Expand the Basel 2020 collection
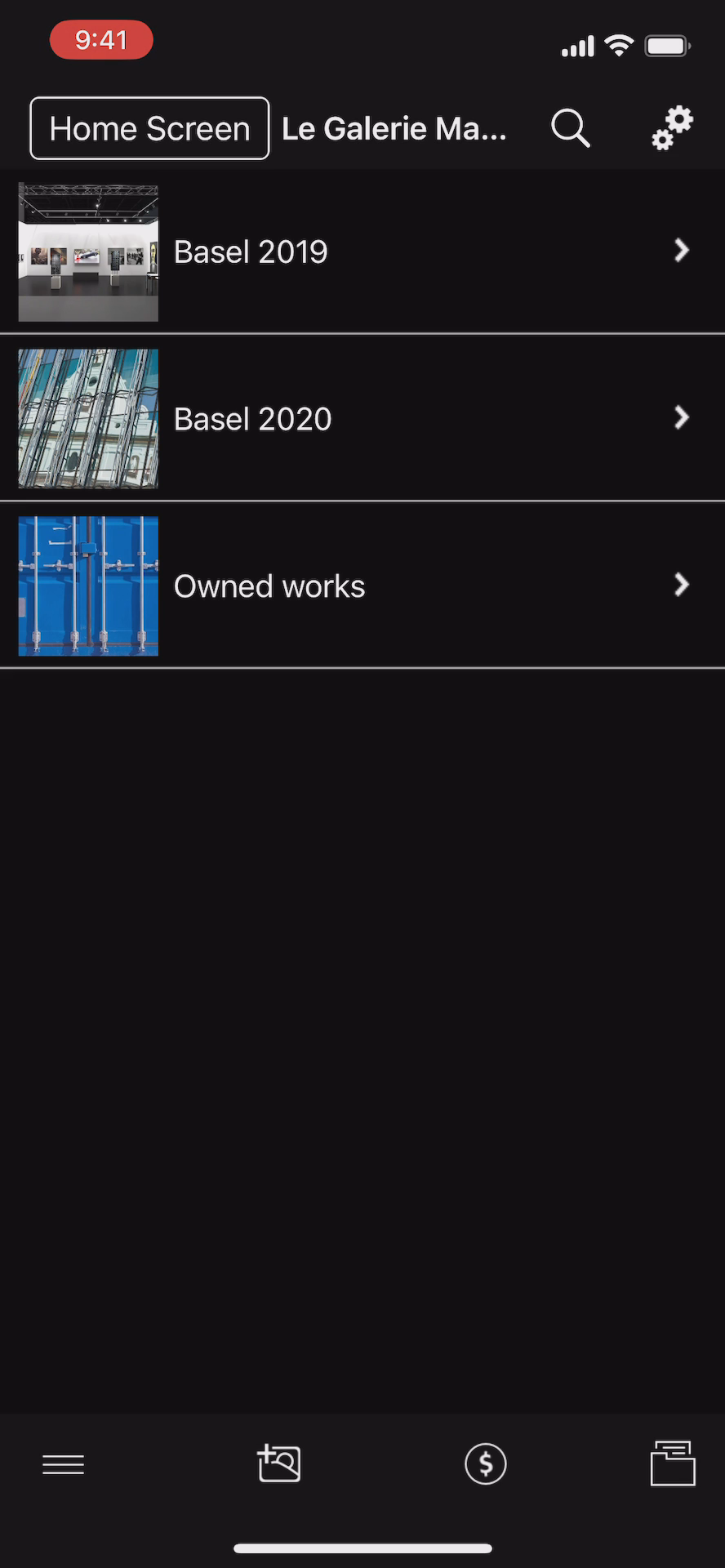 click(682, 417)
